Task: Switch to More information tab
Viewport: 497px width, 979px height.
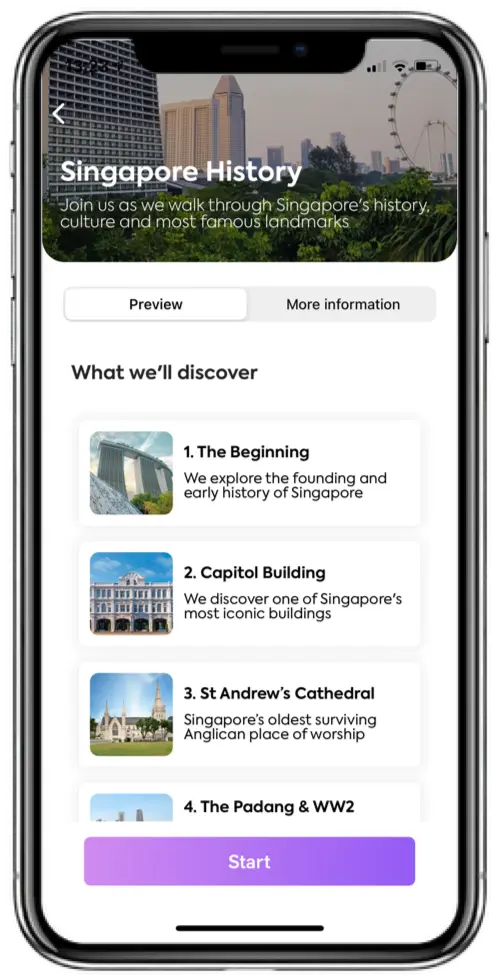Action: (343, 305)
